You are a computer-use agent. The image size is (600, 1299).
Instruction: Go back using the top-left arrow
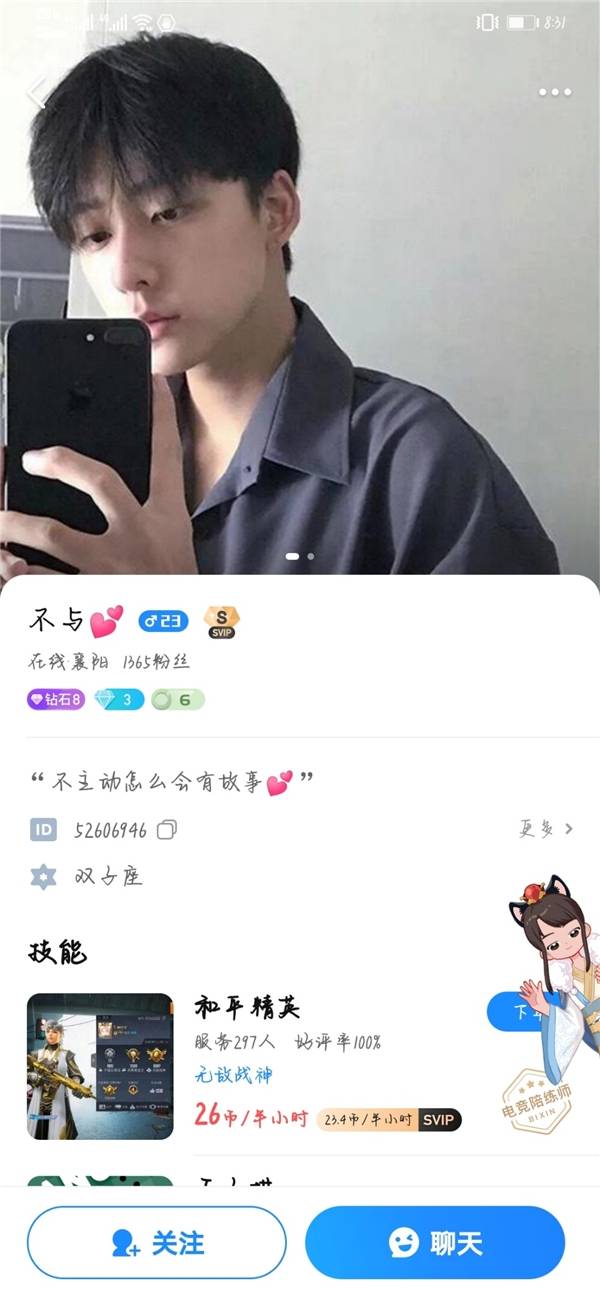click(36, 92)
